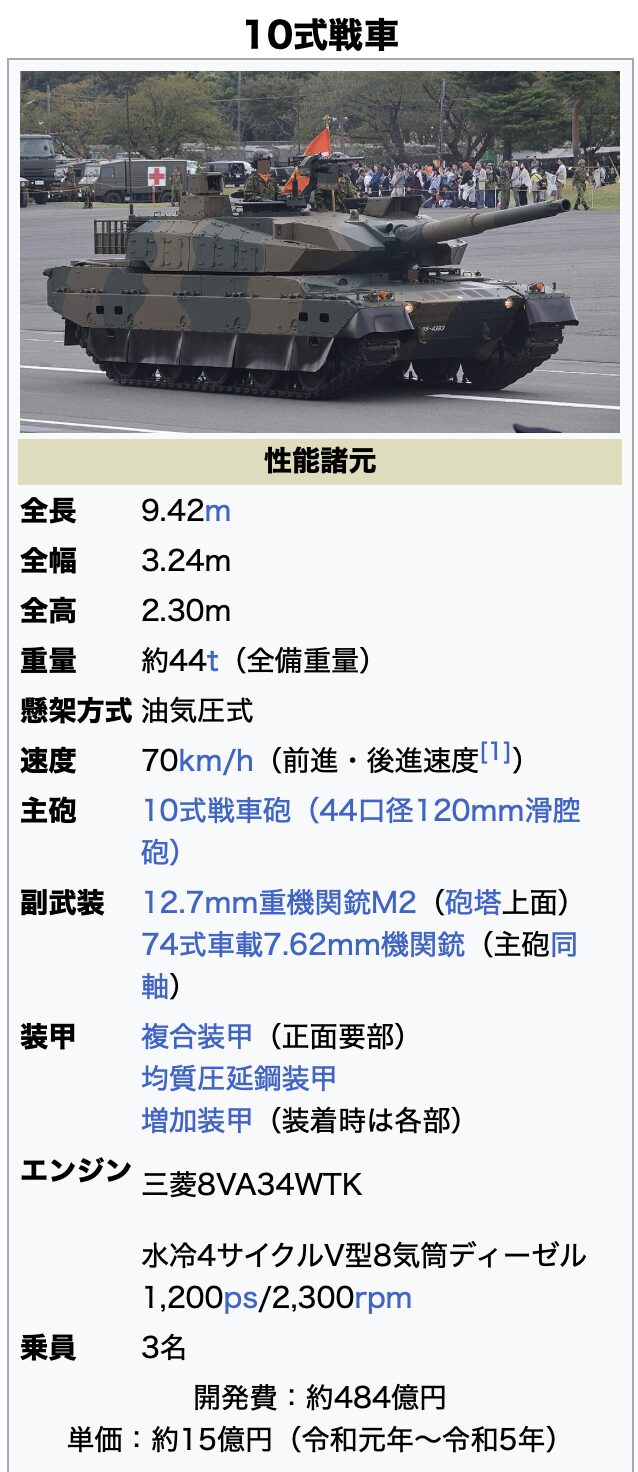The image size is (638, 1472).
Task: Open the km/h unit link
Action: click(x=216, y=761)
